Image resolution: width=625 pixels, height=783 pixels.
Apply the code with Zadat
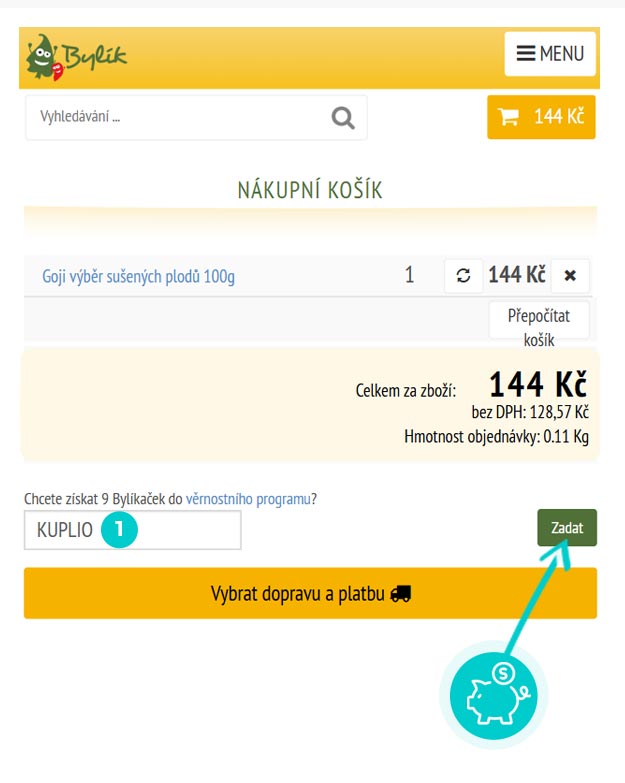click(x=566, y=527)
